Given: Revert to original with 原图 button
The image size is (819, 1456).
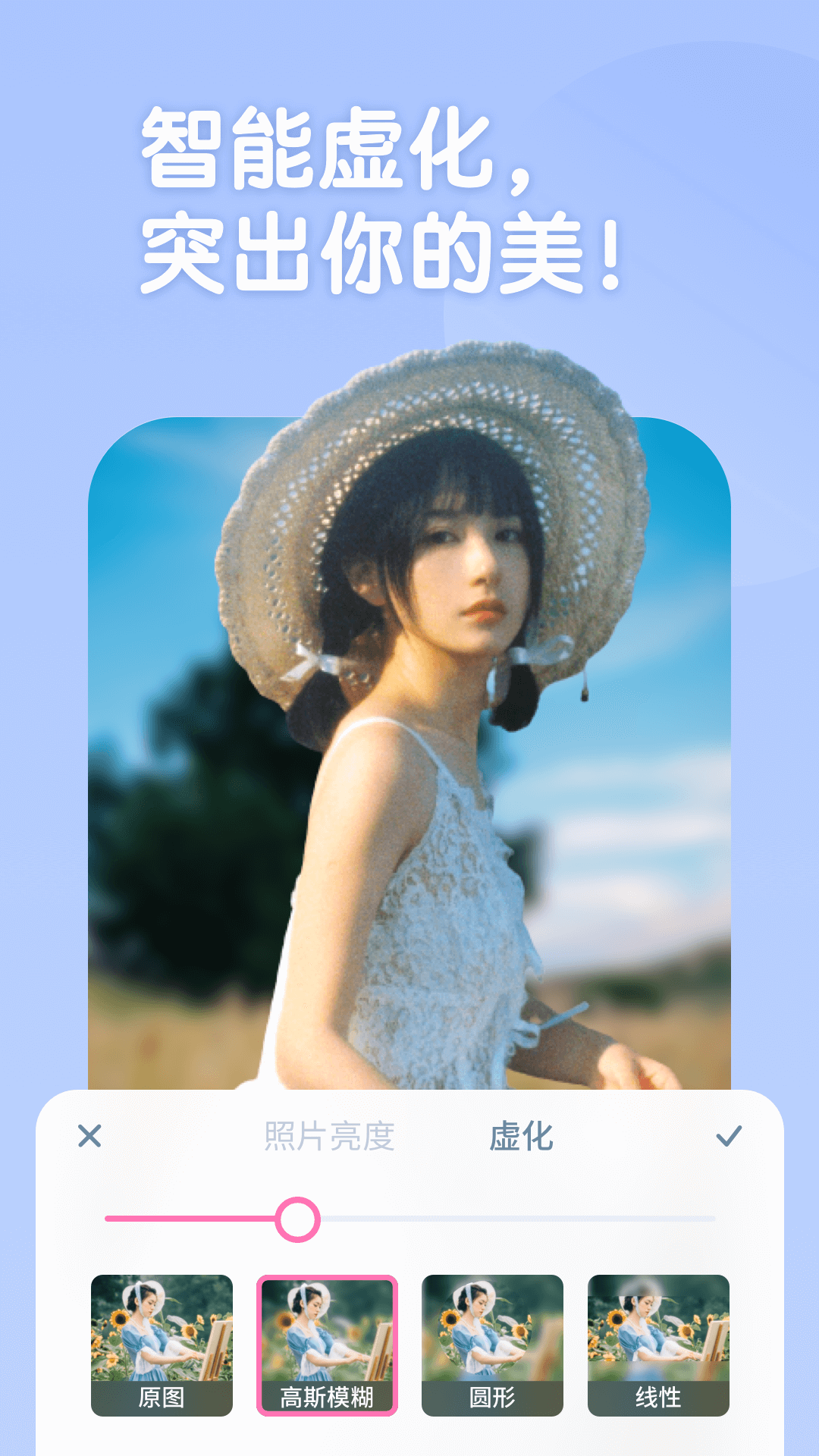Looking at the screenshot, I should [x=164, y=1341].
